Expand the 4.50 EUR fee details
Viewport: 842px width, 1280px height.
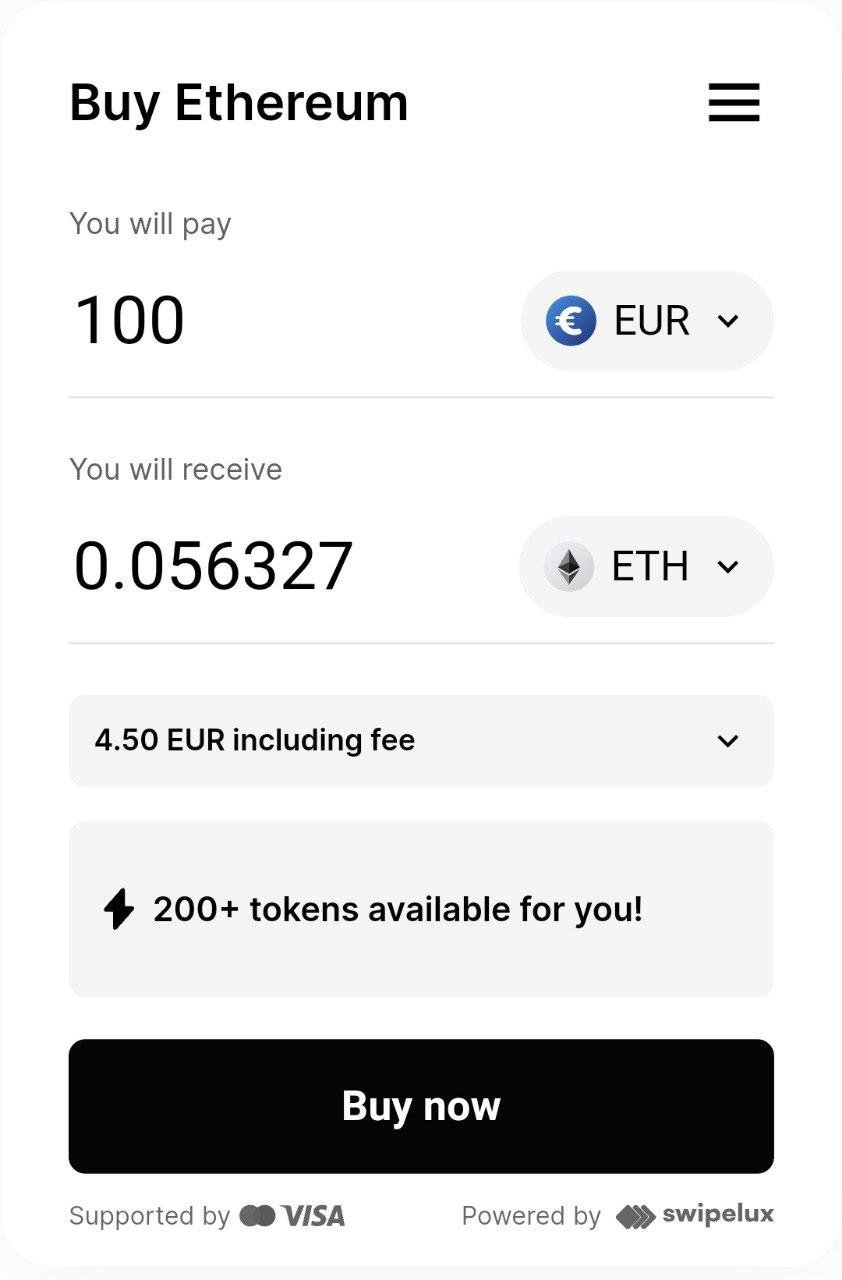pos(421,741)
